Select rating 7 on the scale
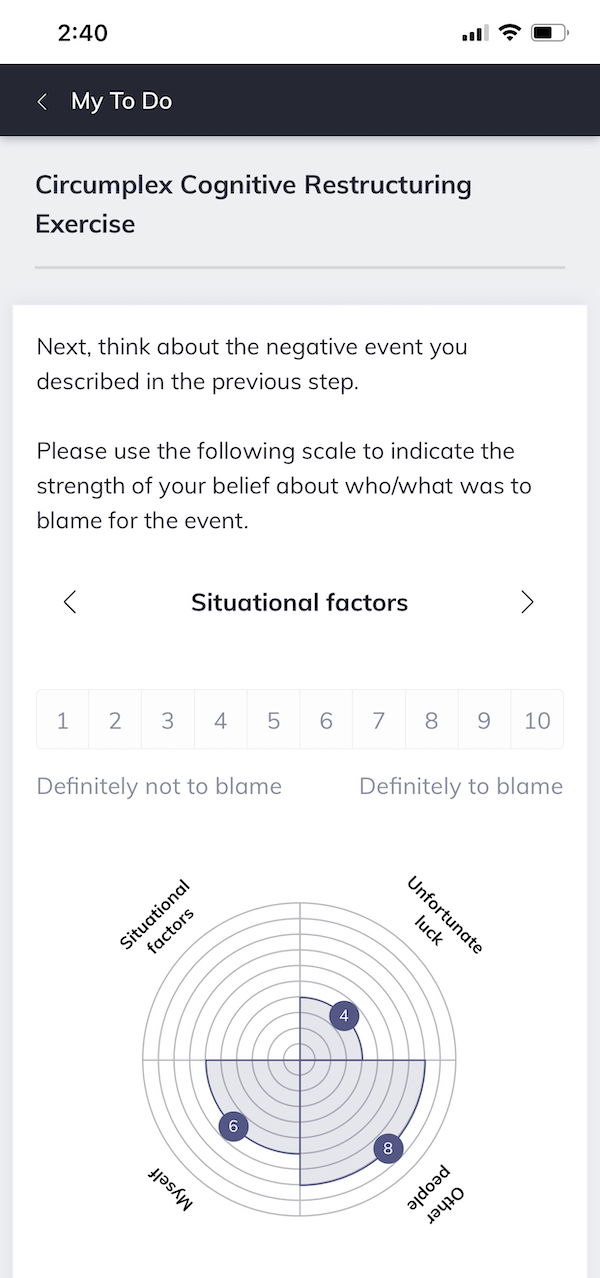This screenshot has width=600, height=1278. [x=379, y=720]
